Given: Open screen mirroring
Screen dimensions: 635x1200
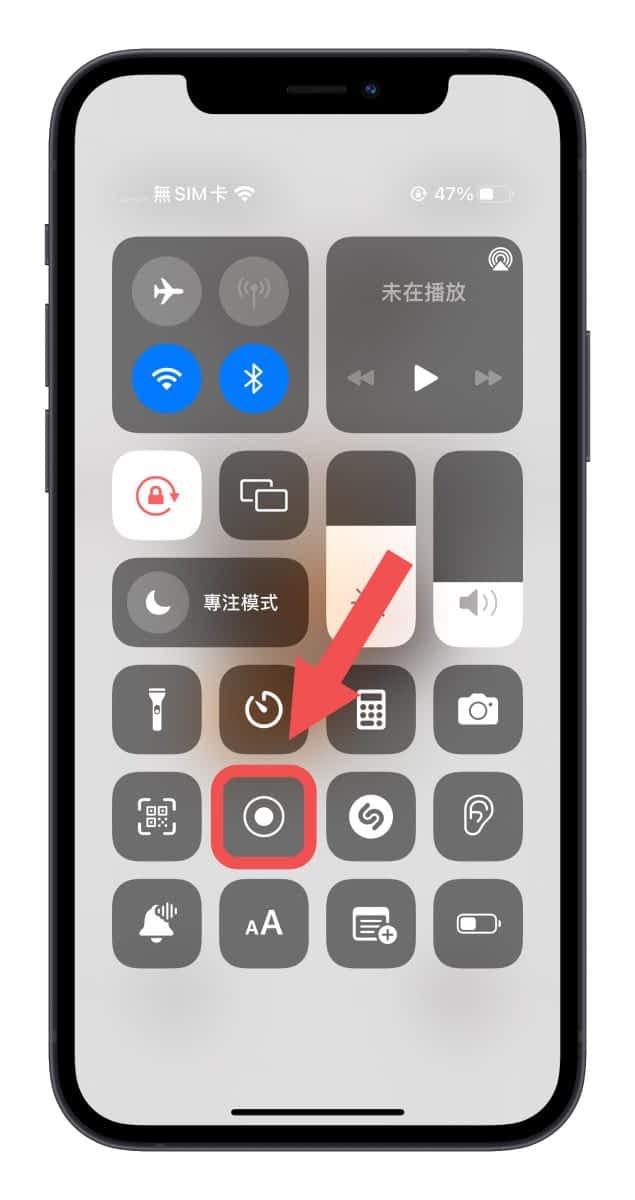Looking at the screenshot, I should pyautogui.click(x=264, y=495).
